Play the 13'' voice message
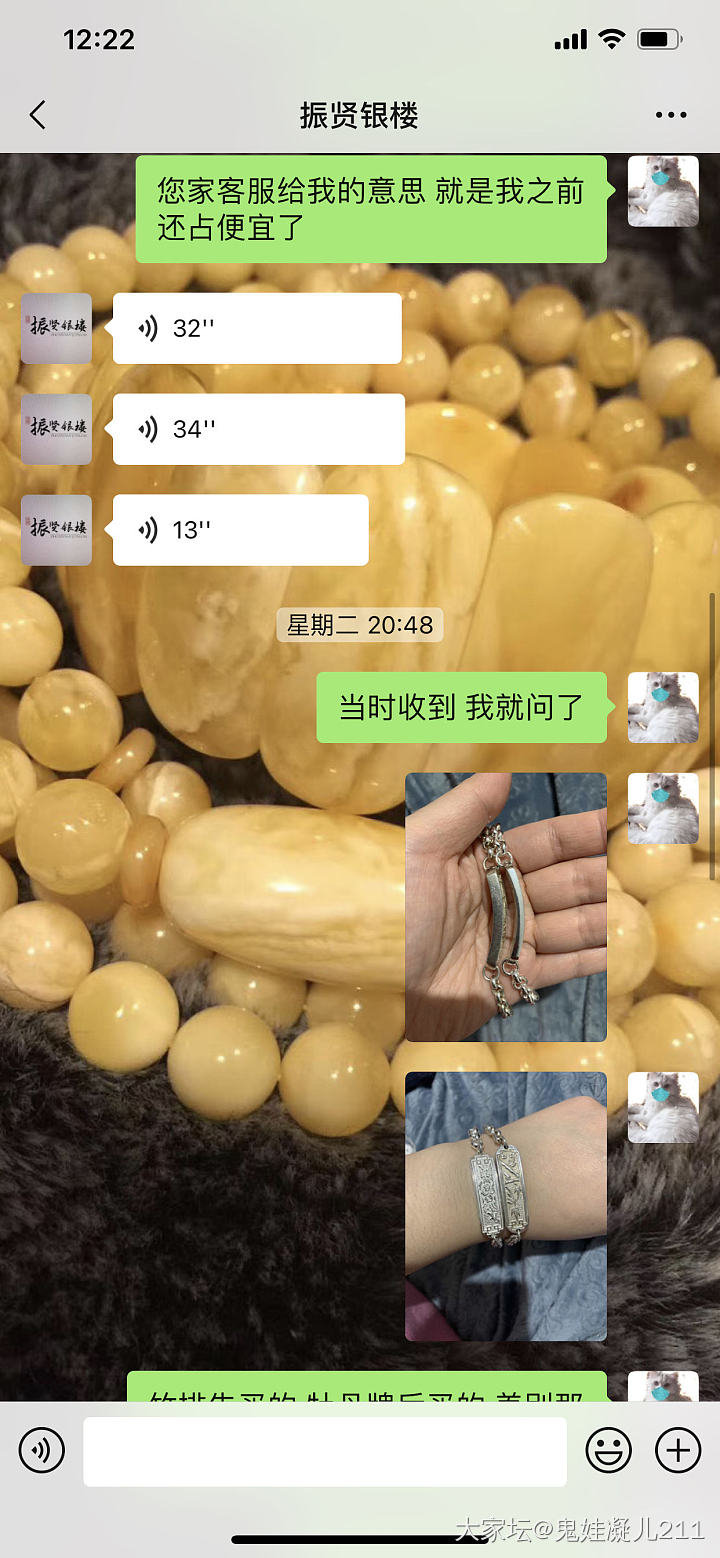Screen dimensions: 720x1558 tap(240, 530)
